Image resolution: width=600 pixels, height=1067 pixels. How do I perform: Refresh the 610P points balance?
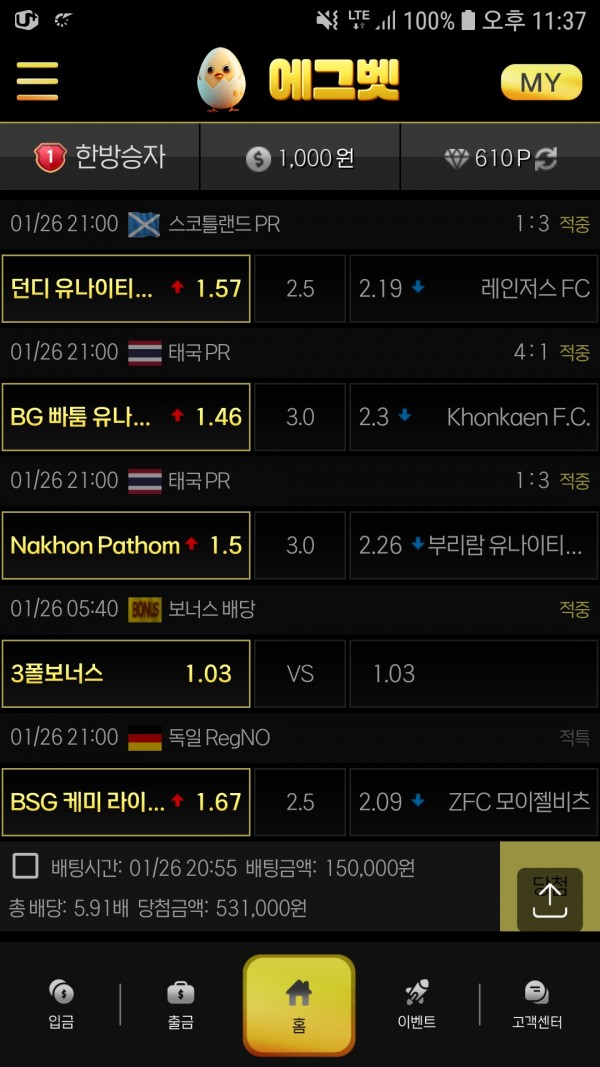coord(546,159)
